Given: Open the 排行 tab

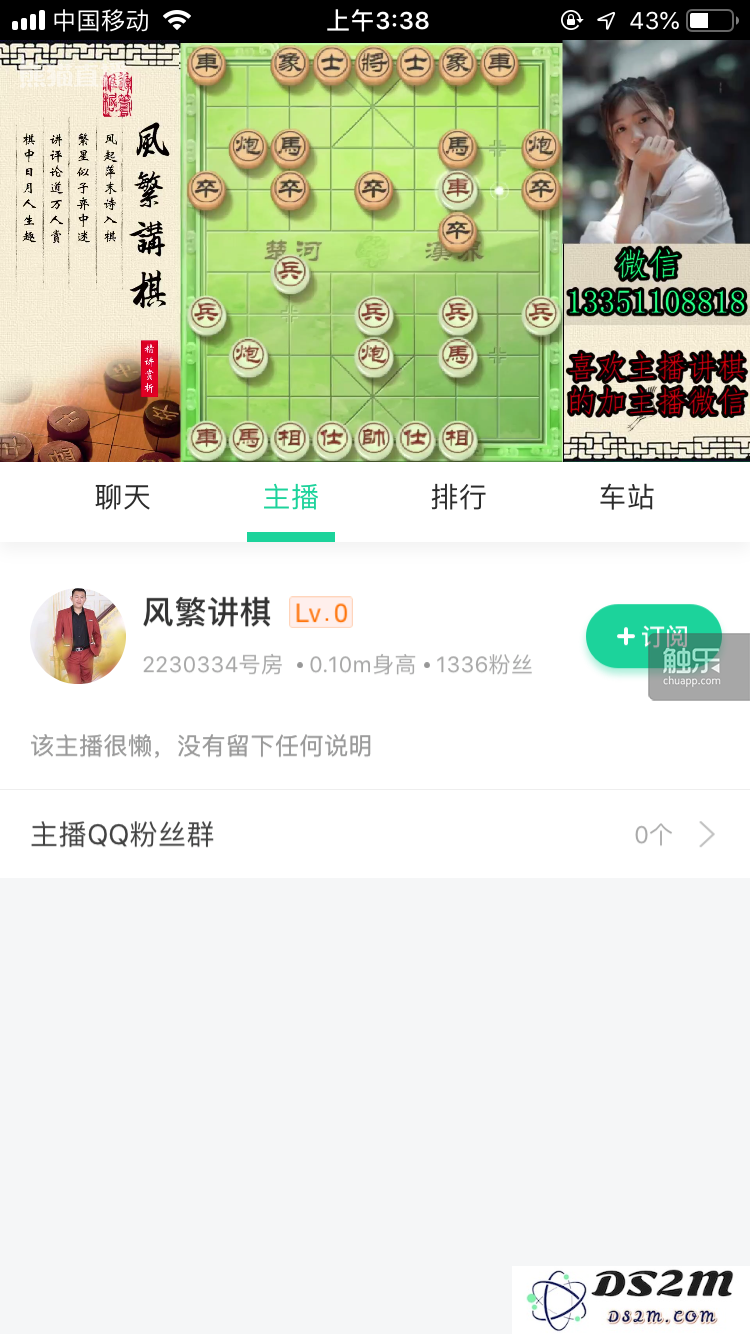Looking at the screenshot, I should (458, 497).
